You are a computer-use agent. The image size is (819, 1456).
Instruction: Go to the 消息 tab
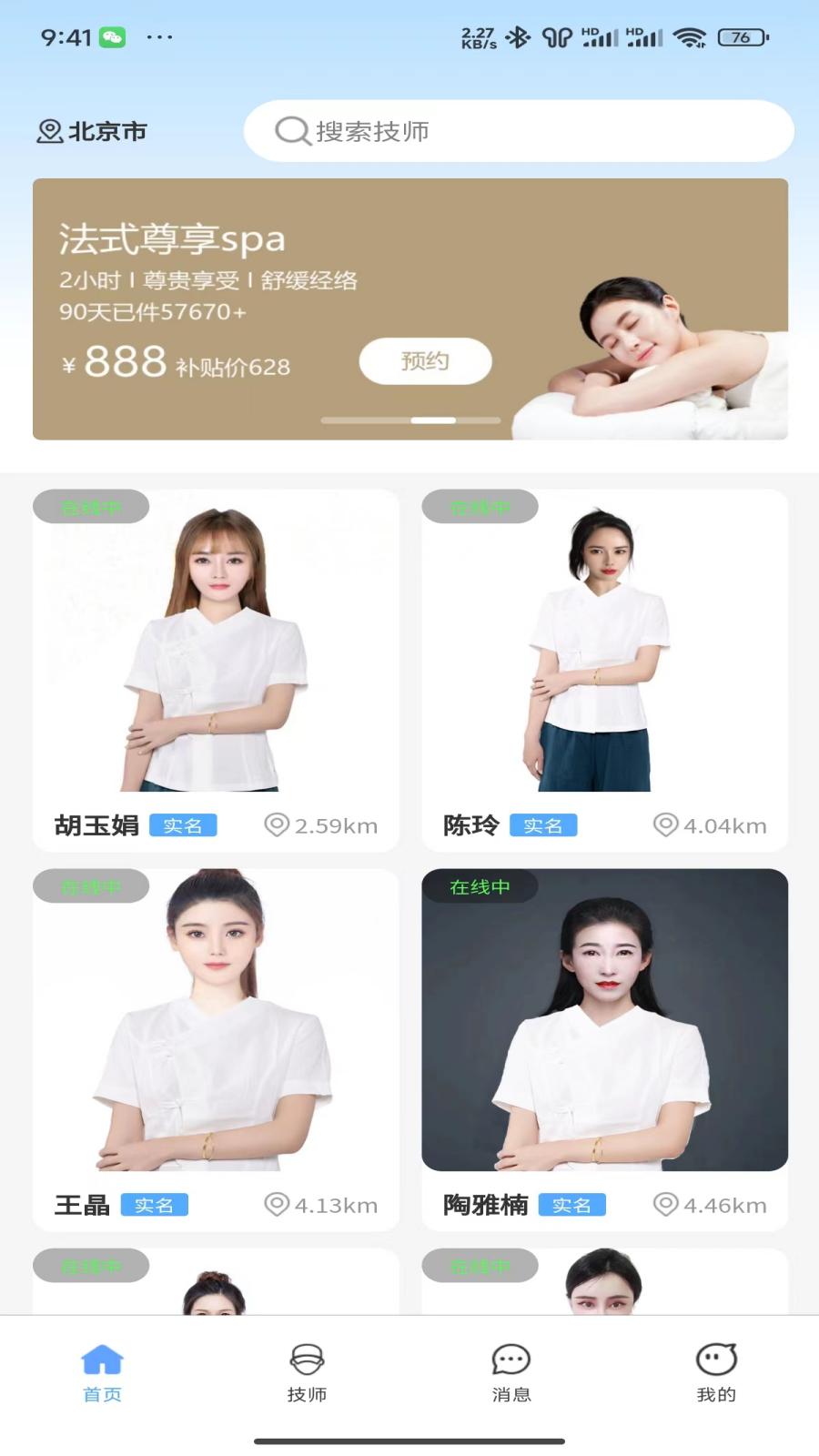pyautogui.click(x=511, y=1372)
